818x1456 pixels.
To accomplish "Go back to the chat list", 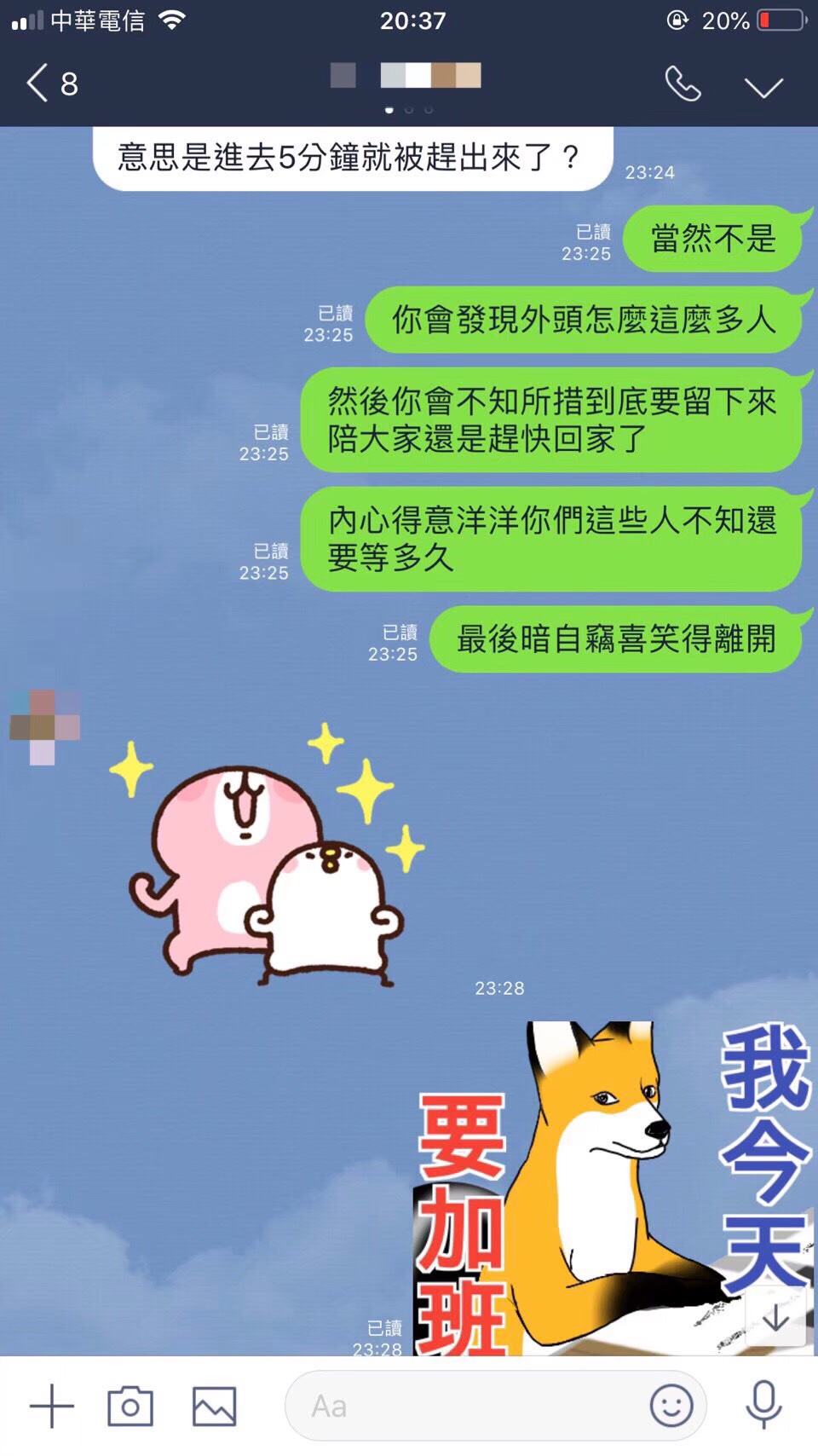I will pos(38,84).
